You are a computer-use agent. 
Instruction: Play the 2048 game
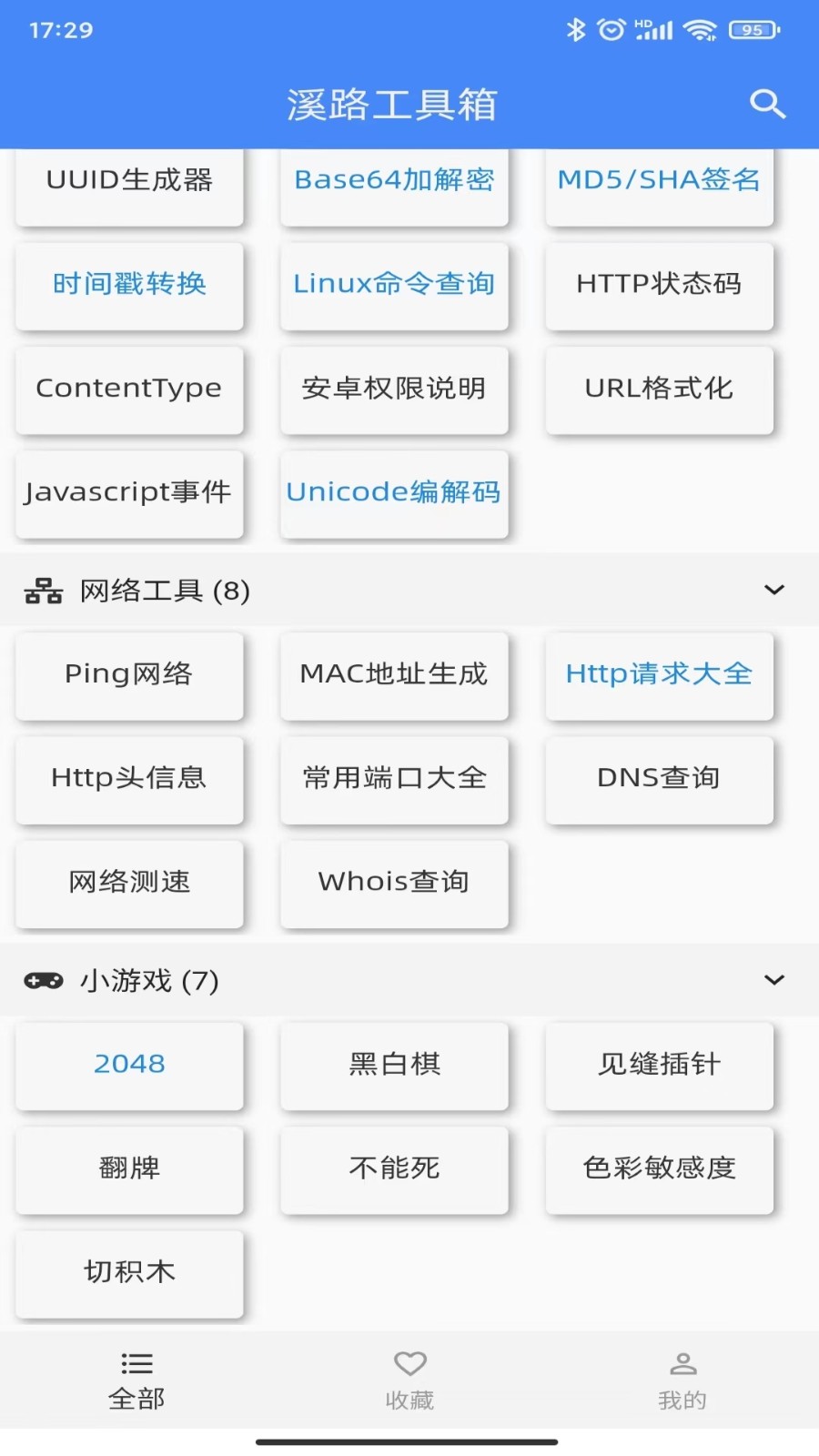click(x=129, y=1065)
